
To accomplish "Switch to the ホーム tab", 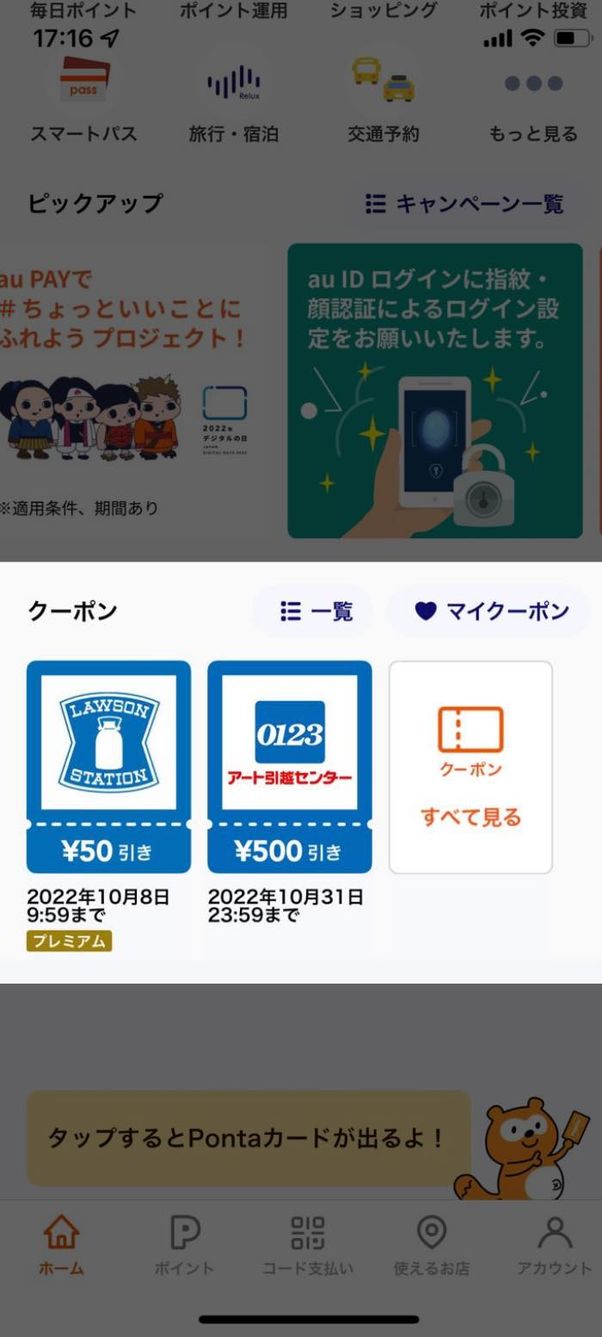I will [x=61, y=1246].
